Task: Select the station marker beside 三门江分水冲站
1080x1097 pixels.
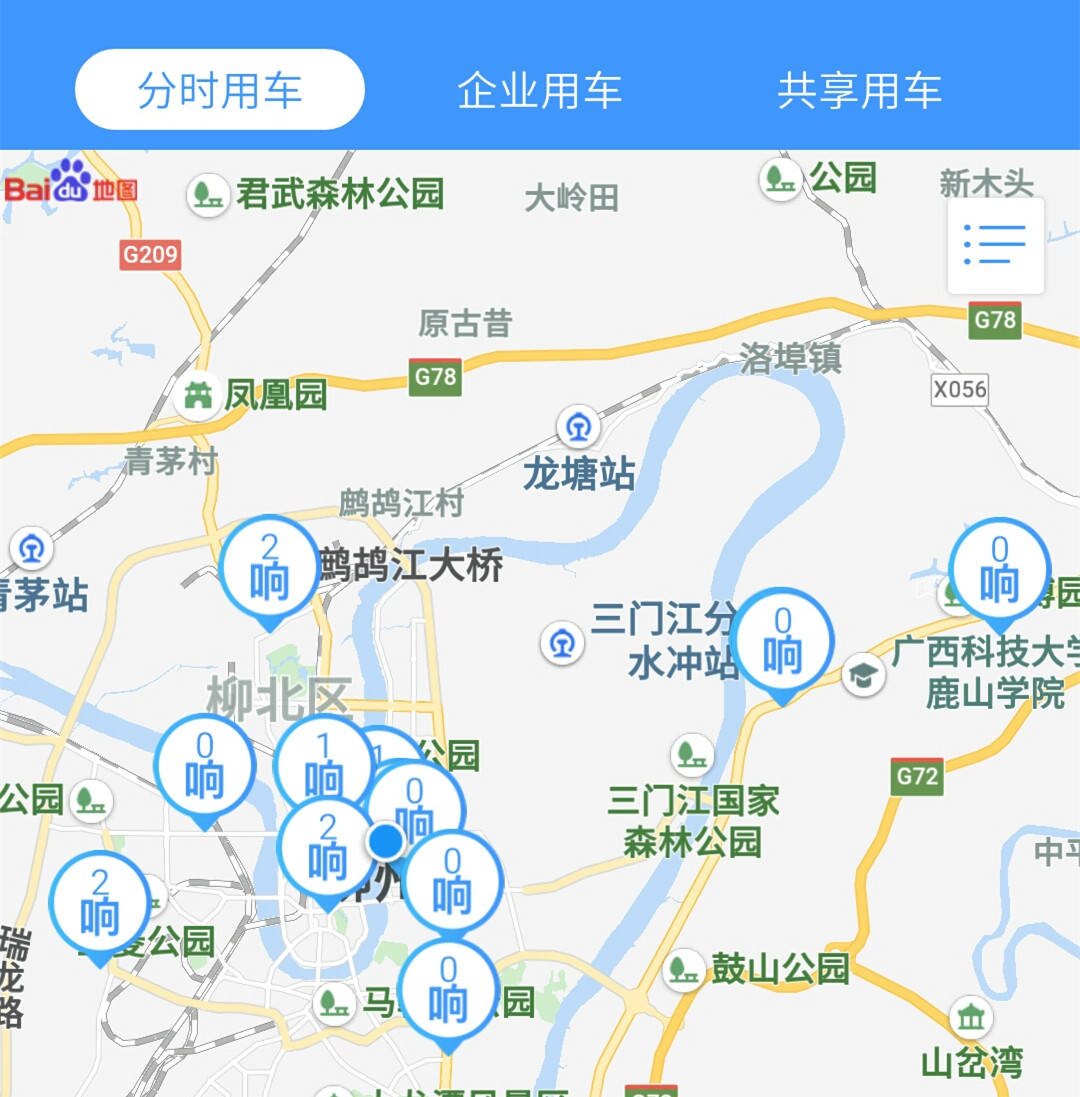Action: tap(782, 641)
